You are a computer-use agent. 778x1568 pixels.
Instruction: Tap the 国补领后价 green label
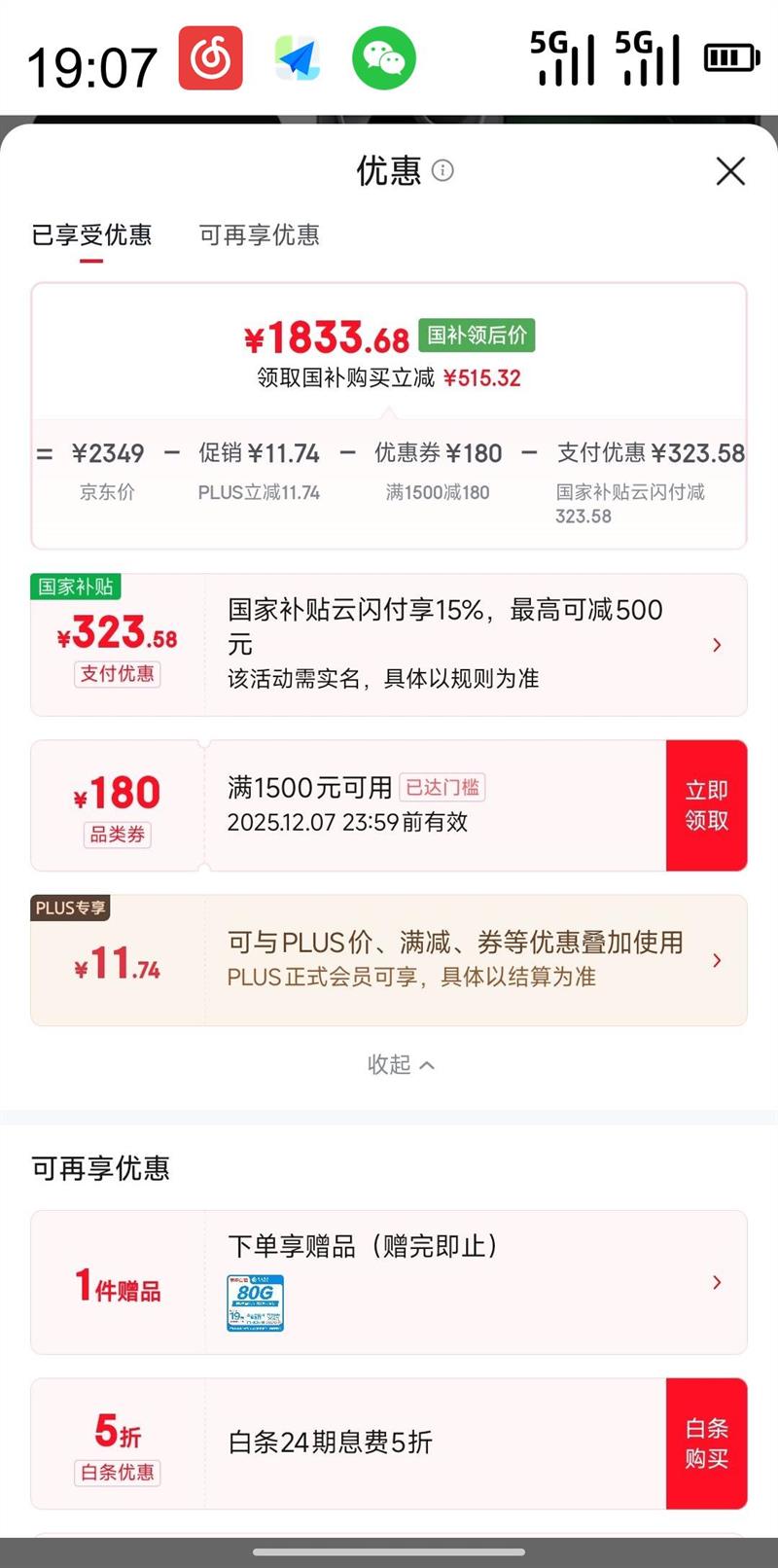tap(477, 335)
